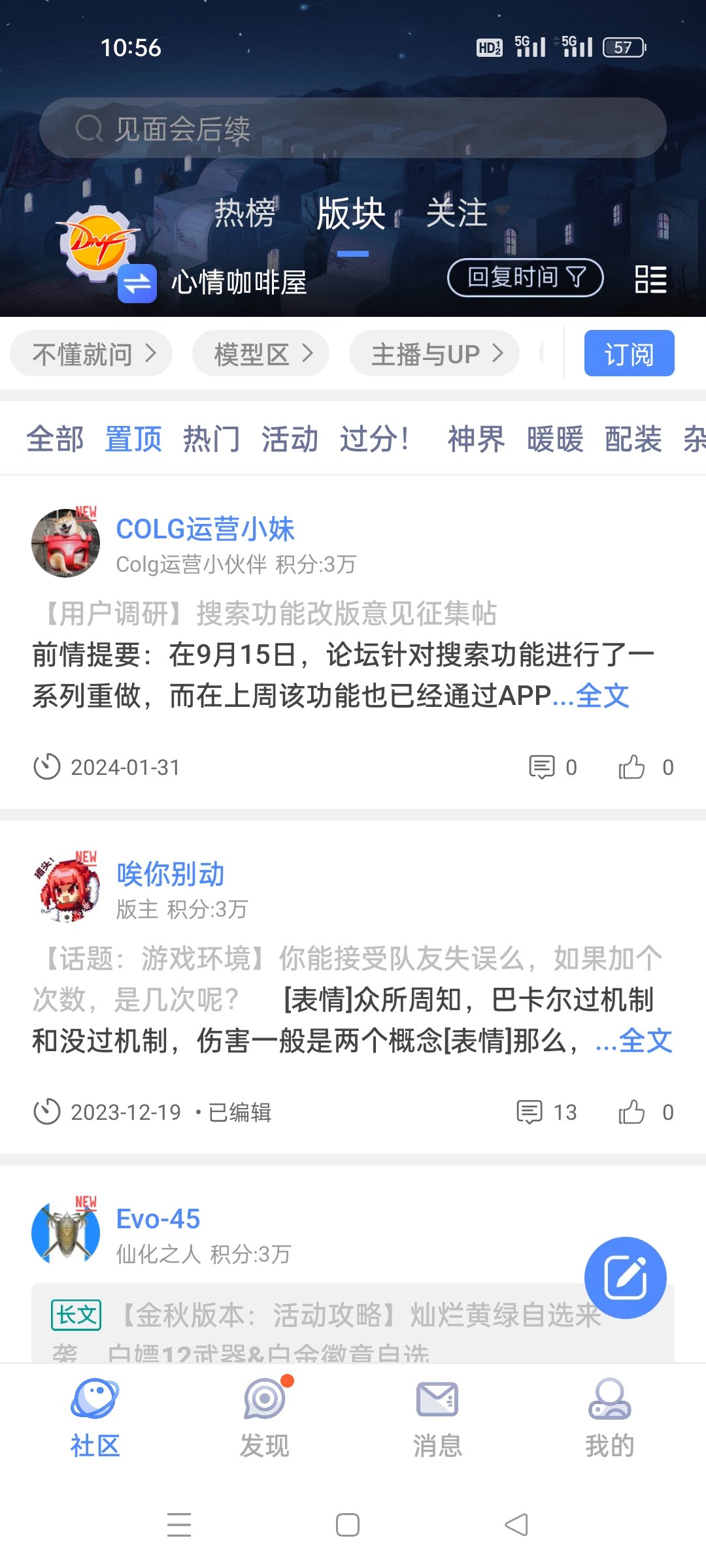The width and height of the screenshot is (706, 1568).
Task: Compose a new post with floating button
Action: [626, 1278]
